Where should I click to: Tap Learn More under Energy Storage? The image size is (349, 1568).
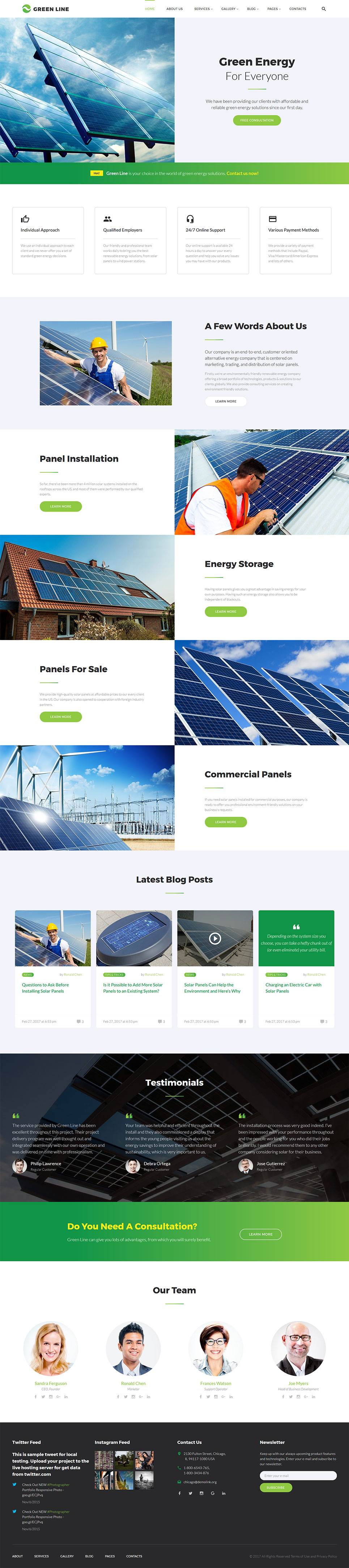pyautogui.click(x=226, y=612)
